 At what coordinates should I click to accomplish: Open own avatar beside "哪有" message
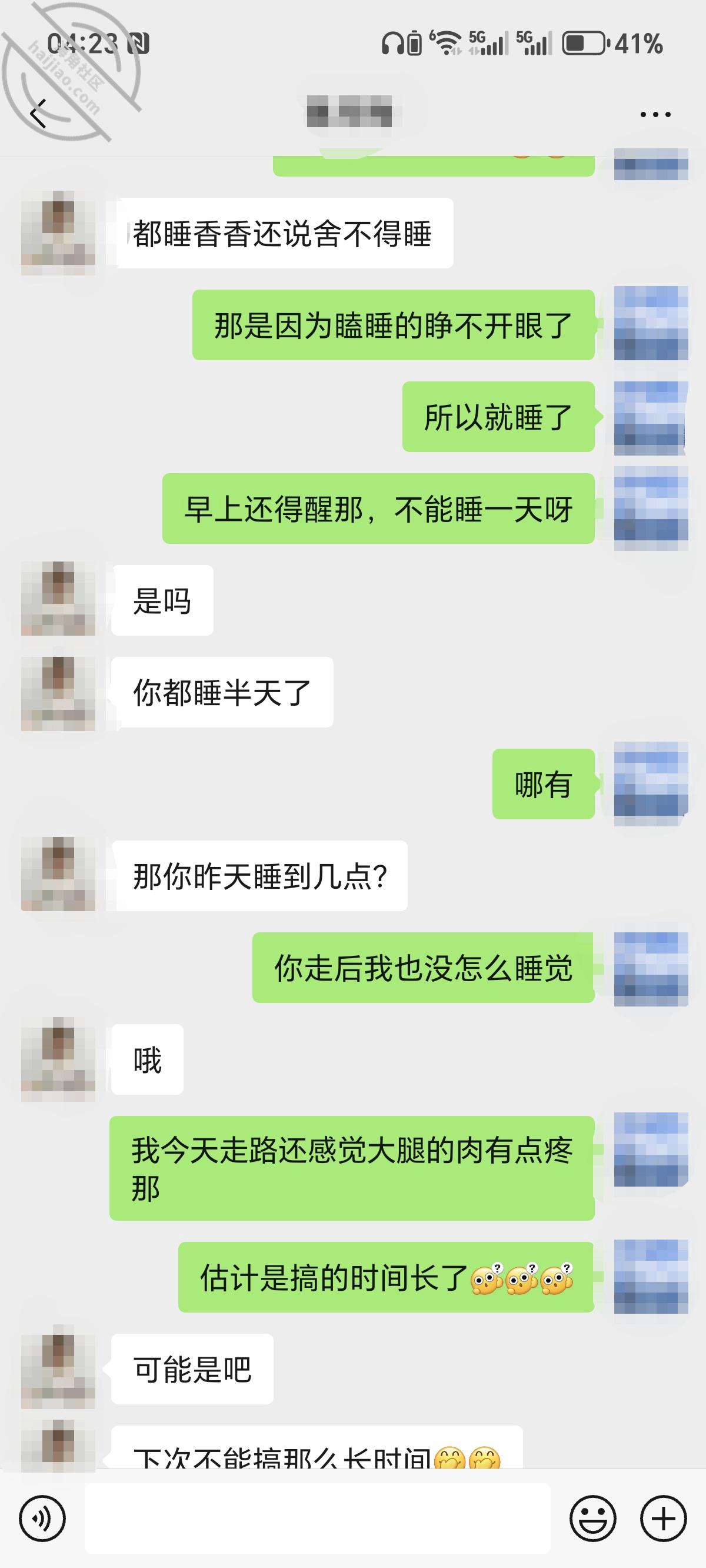click(x=651, y=783)
